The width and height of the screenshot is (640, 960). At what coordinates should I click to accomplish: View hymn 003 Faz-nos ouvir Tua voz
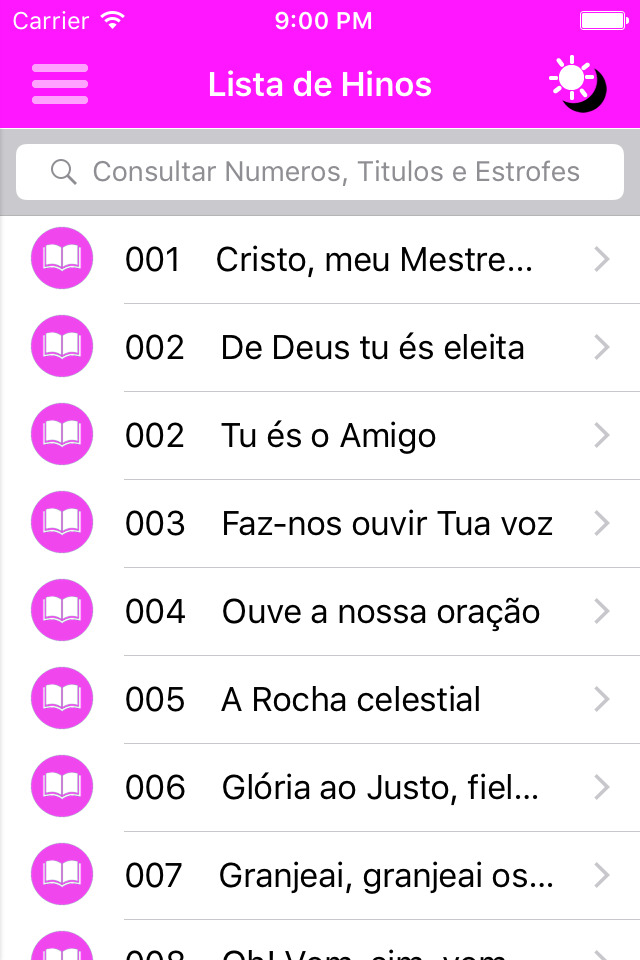pyautogui.click(x=330, y=524)
